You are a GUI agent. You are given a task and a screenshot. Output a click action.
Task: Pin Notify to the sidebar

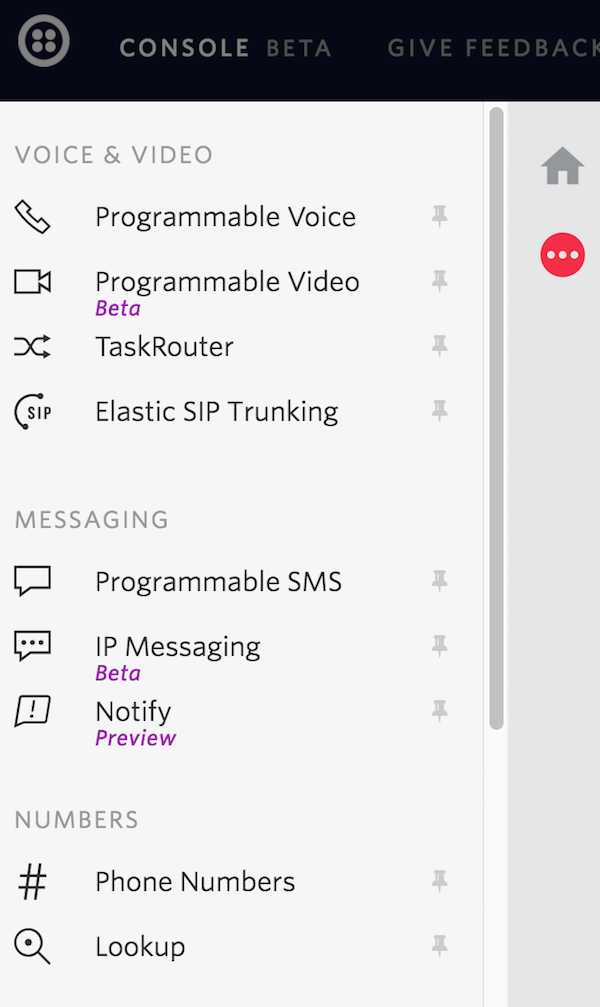(x=439, y=711)
